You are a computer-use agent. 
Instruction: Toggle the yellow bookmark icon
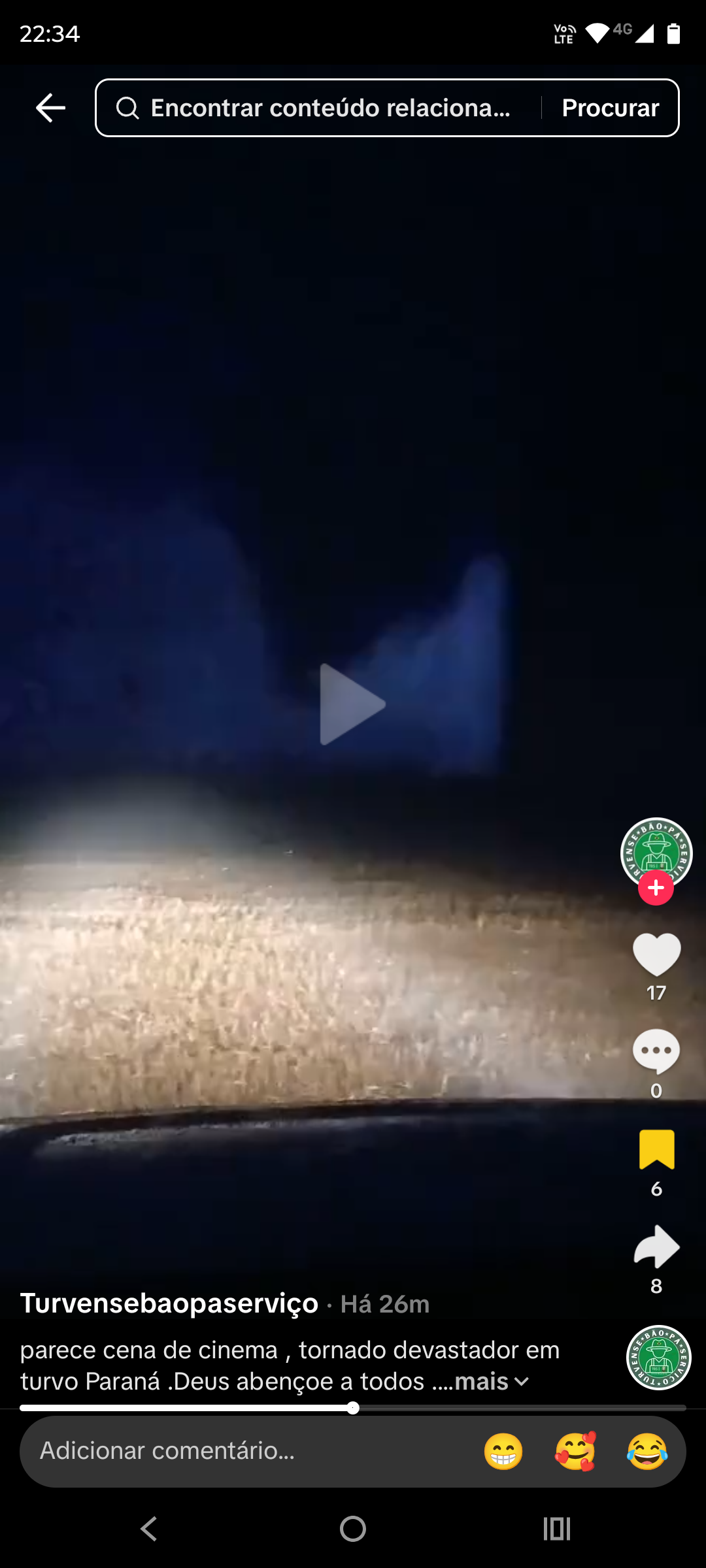coord(656,1149)
